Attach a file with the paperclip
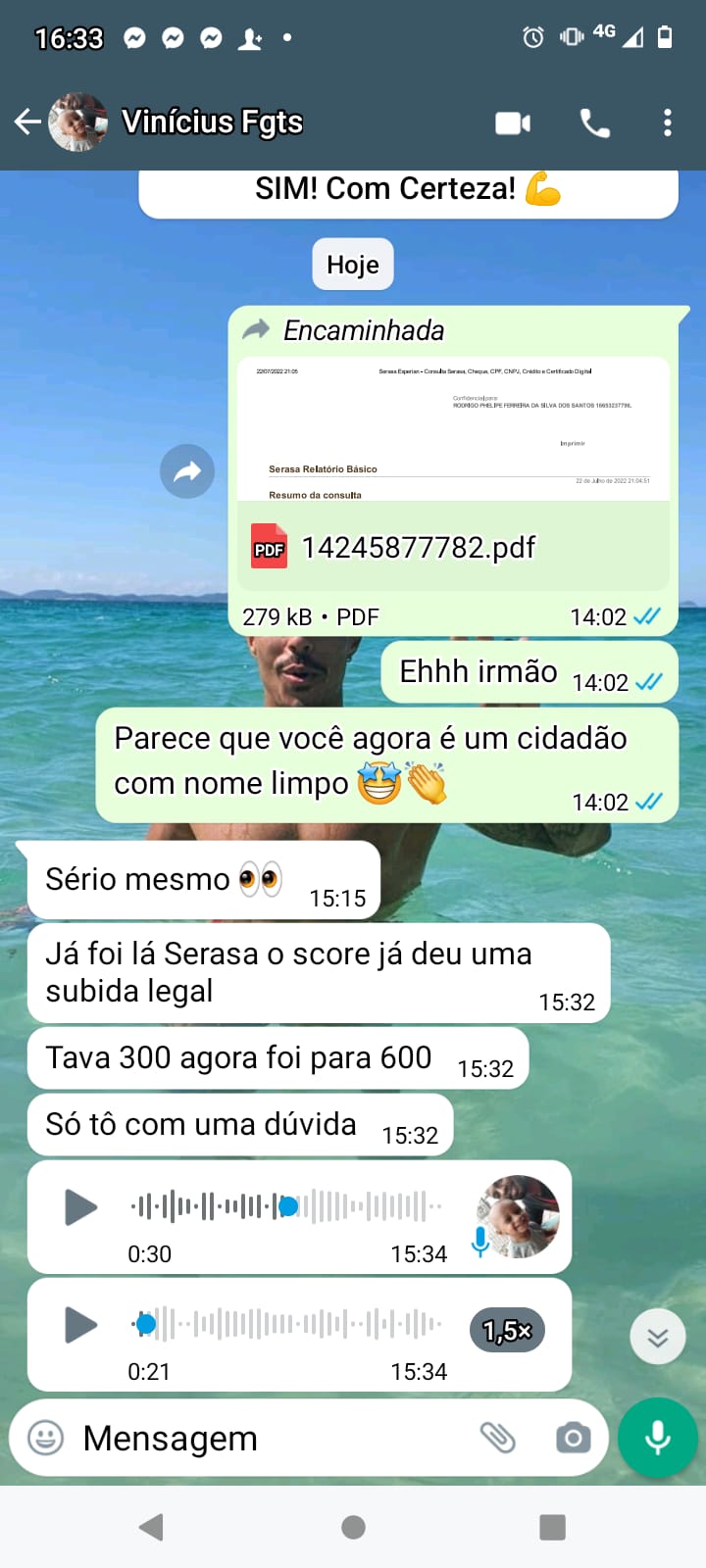This screenshot has height=1568, width=706. point(497,1438)
